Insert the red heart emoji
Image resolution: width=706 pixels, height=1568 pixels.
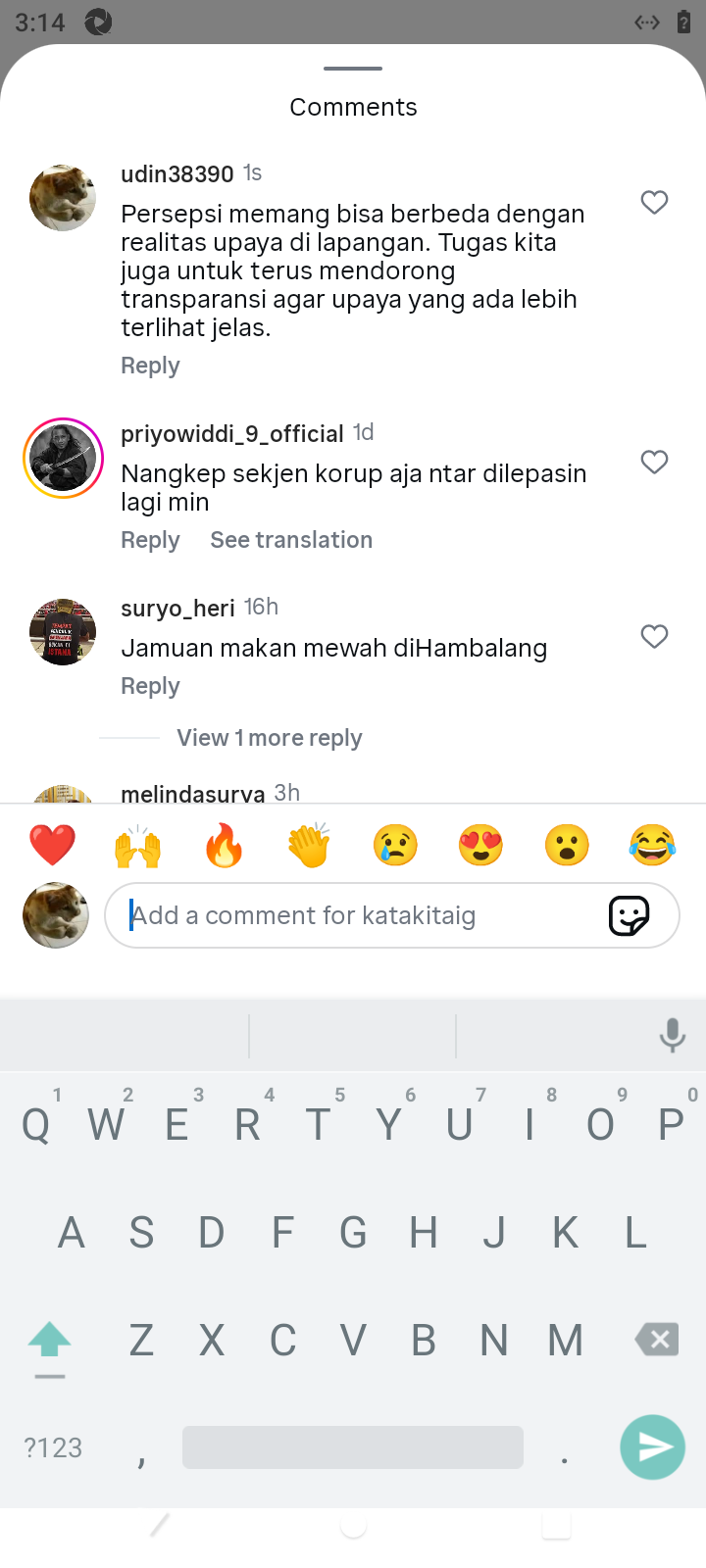tap(52, 845)
